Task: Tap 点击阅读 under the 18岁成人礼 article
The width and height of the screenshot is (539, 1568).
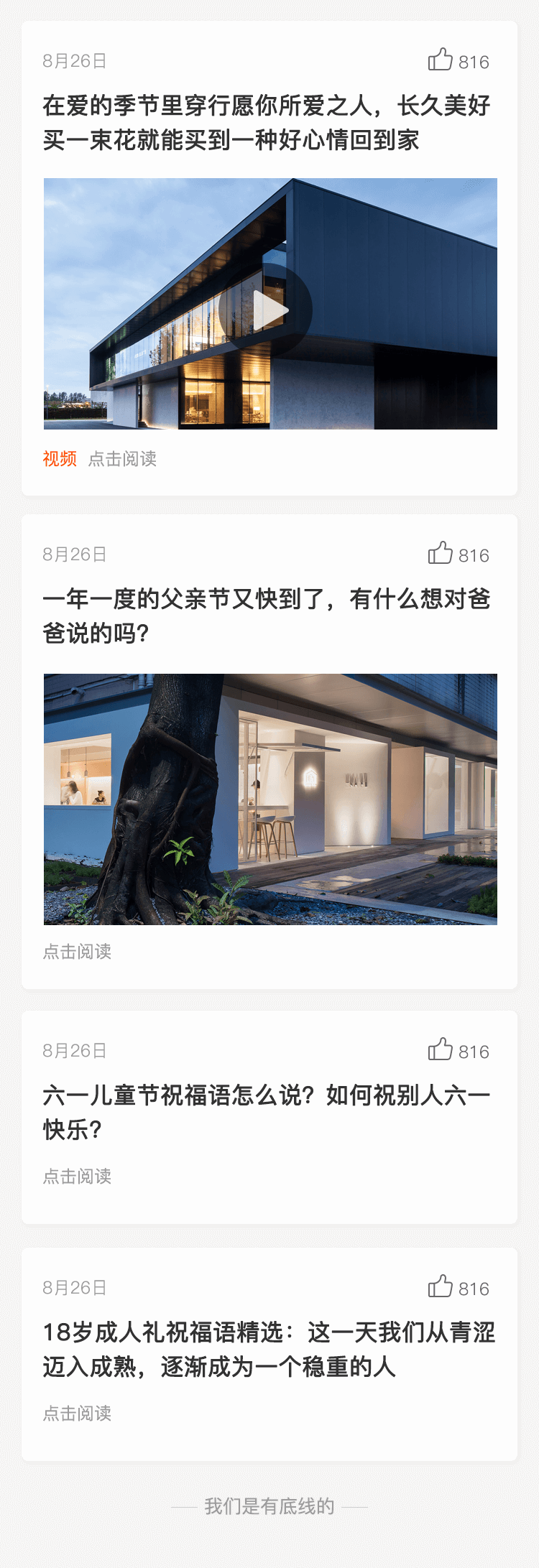Action: coord(77,1414)
